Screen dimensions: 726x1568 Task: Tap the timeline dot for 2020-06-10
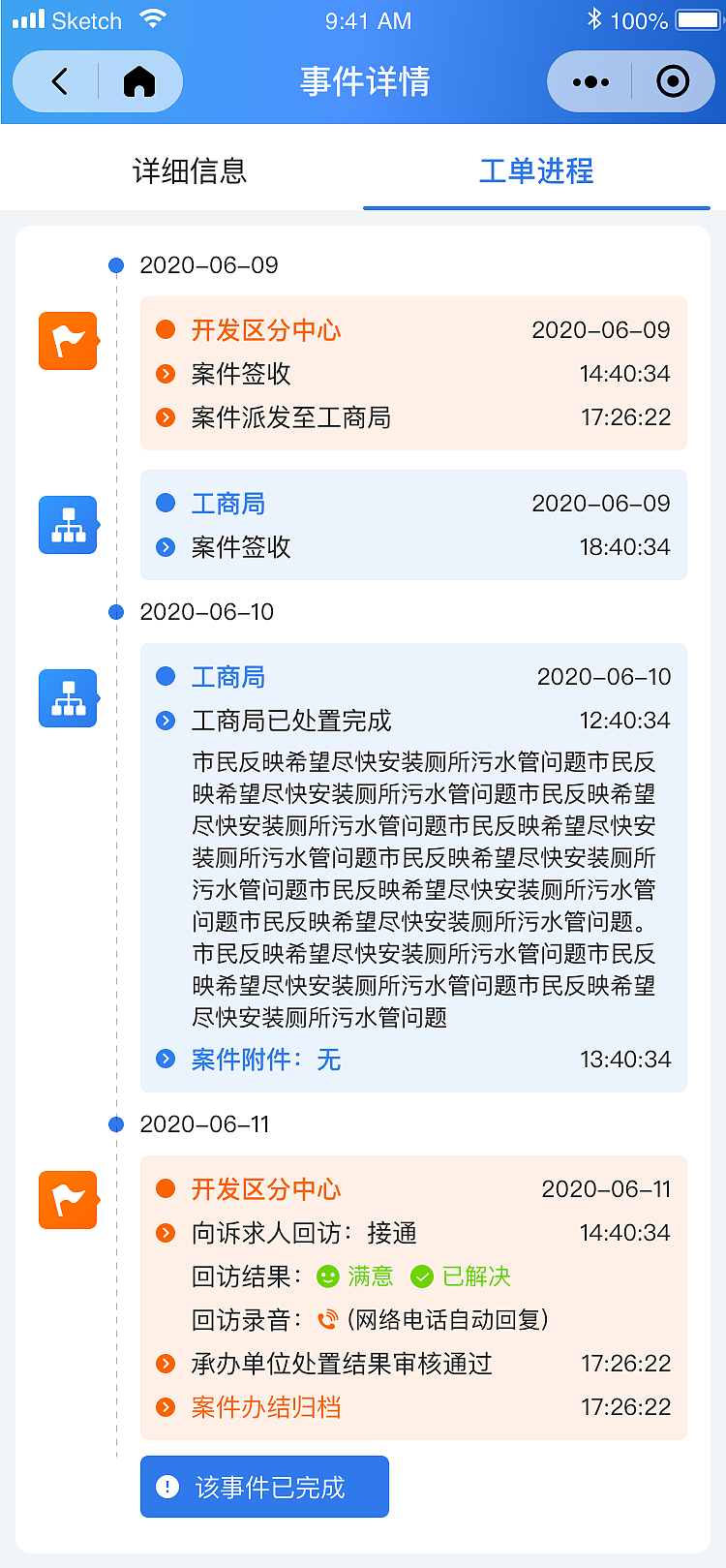point(117,611)
